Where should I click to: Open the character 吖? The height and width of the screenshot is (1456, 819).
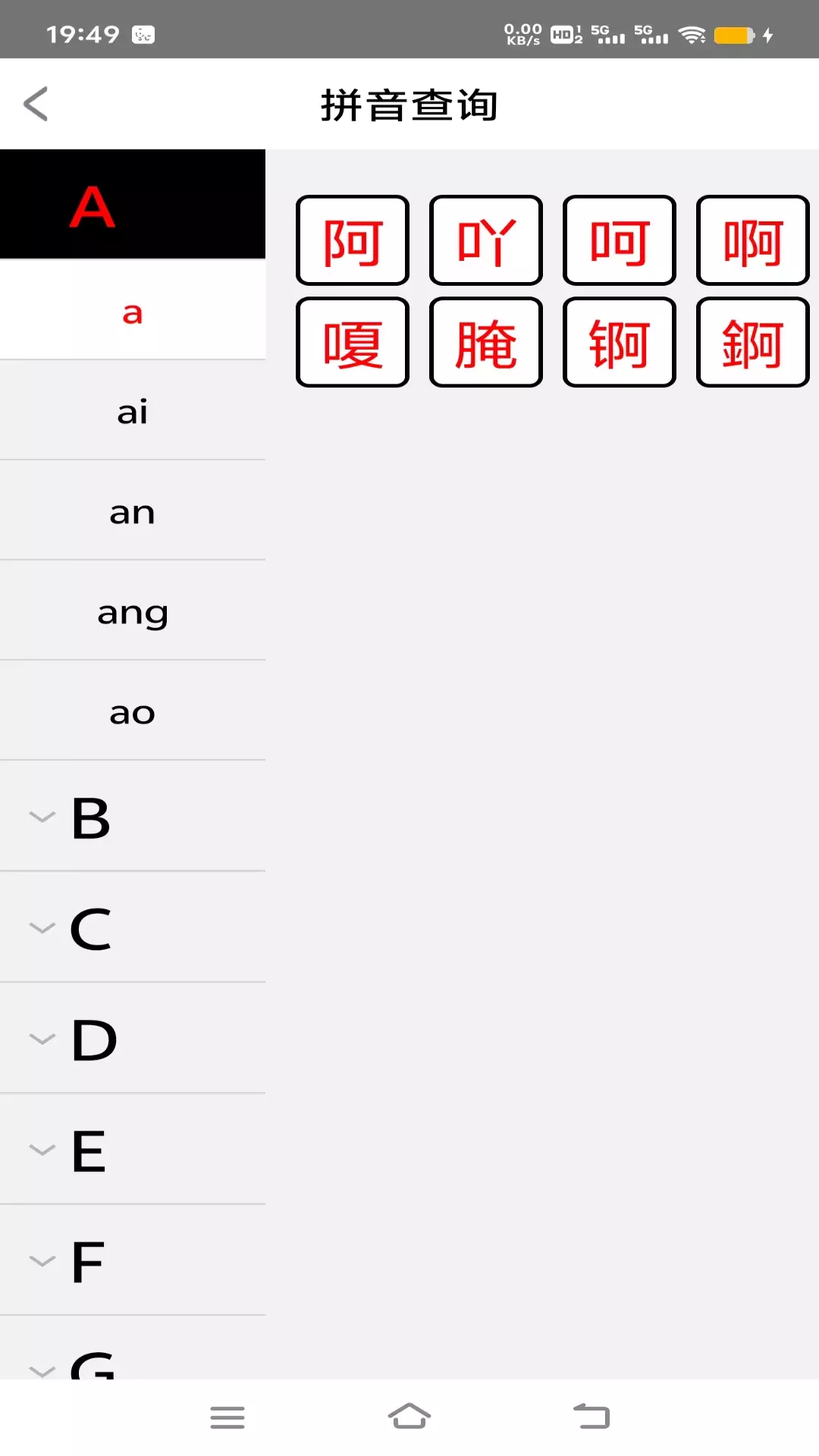(x=486, y=240)
